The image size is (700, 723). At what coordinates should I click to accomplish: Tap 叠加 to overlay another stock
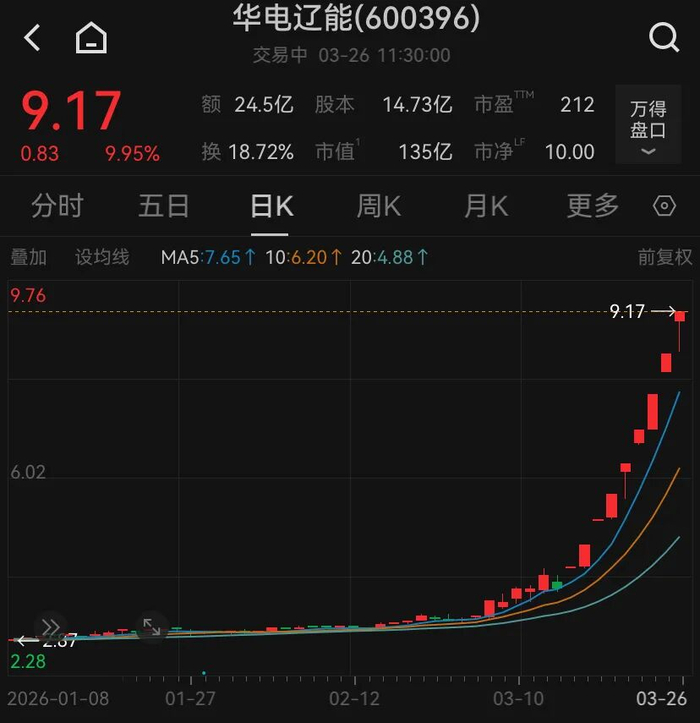[x=29, y=257]
